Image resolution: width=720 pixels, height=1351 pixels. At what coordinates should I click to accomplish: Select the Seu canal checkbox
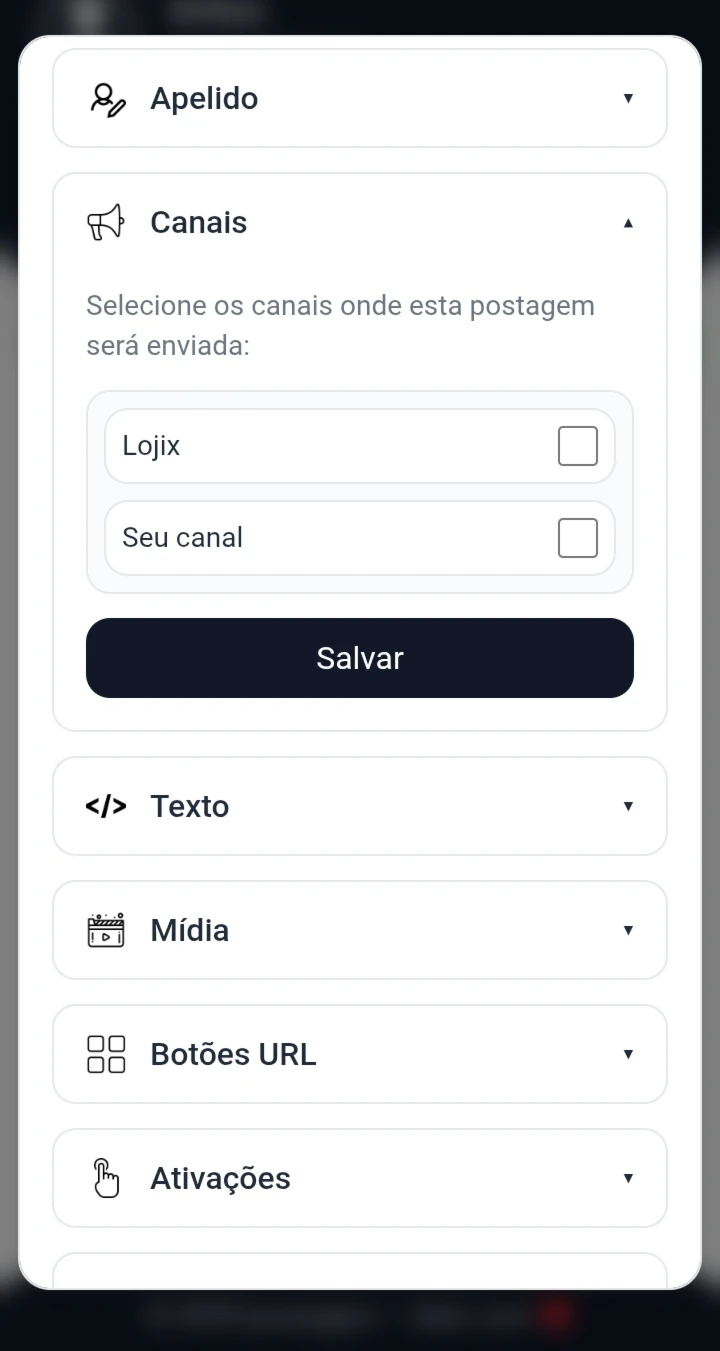tap(577, 538)
